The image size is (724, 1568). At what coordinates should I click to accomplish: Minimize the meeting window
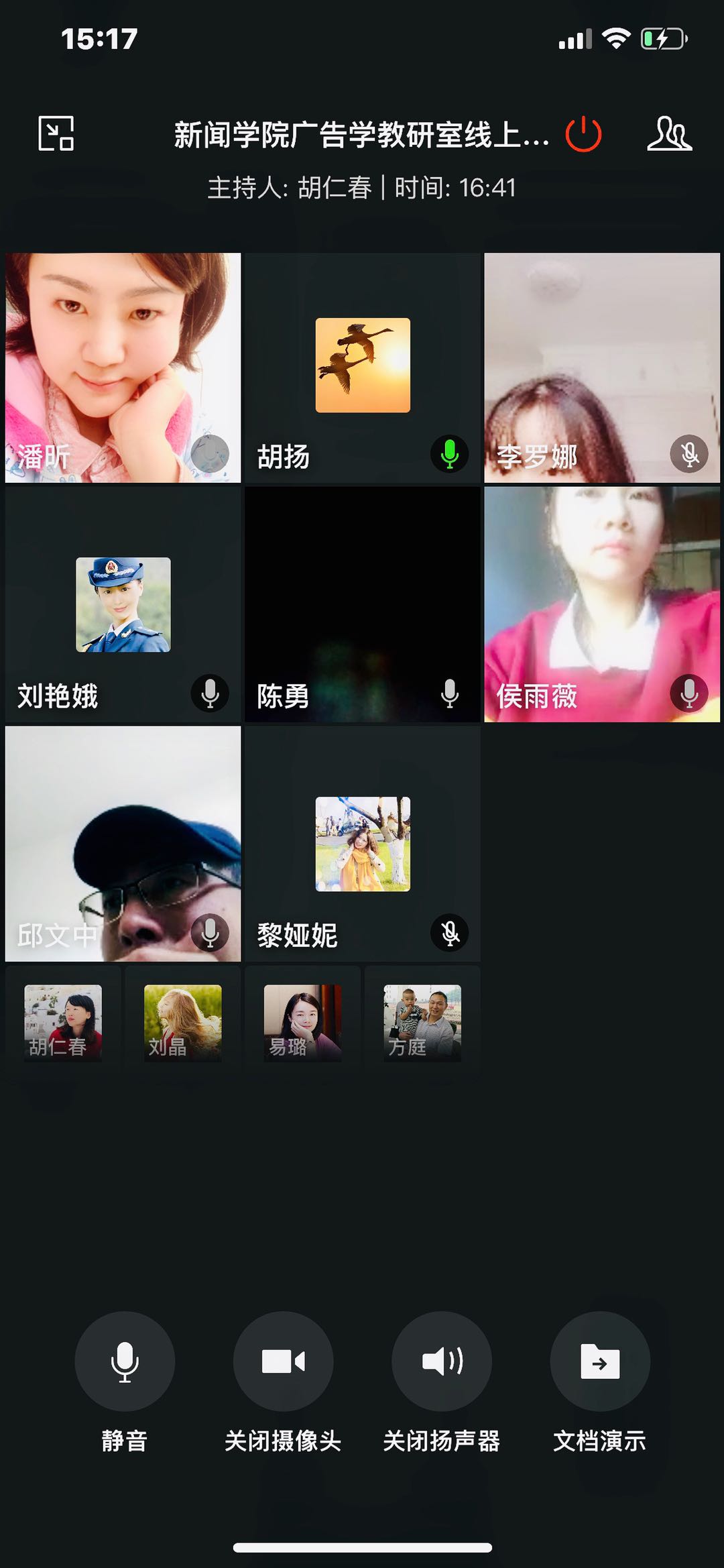pyautogui.click(x=56, y=133)
